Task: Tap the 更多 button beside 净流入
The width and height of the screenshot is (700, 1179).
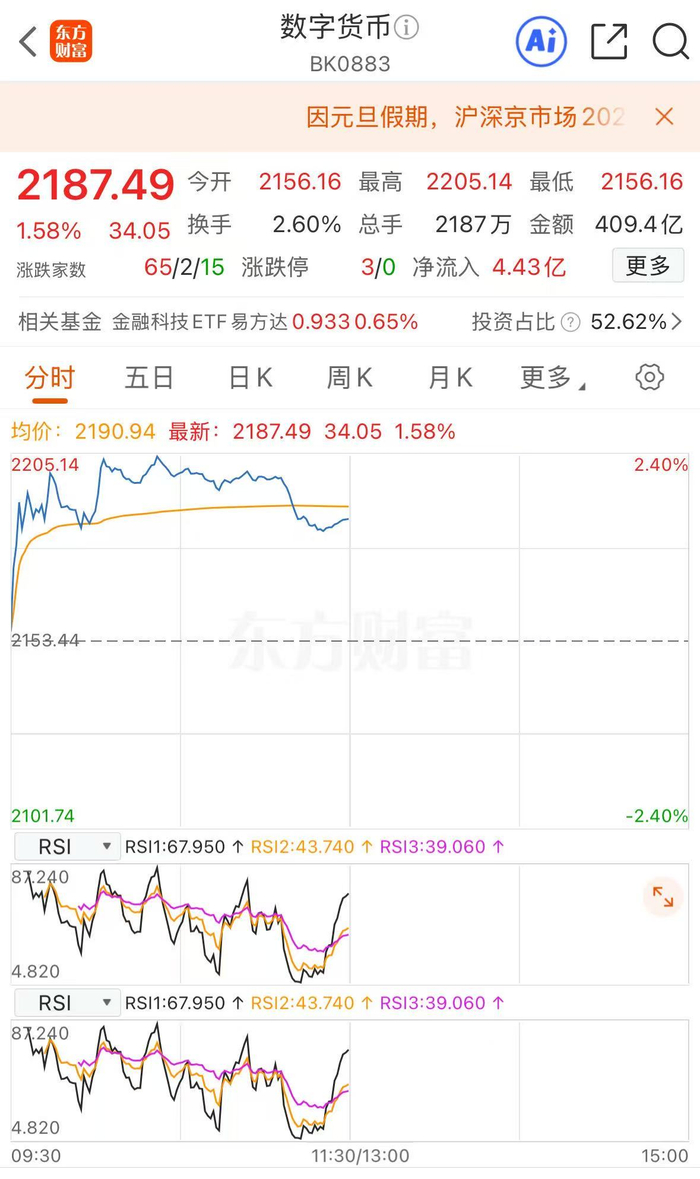Action: pos(648,266)
